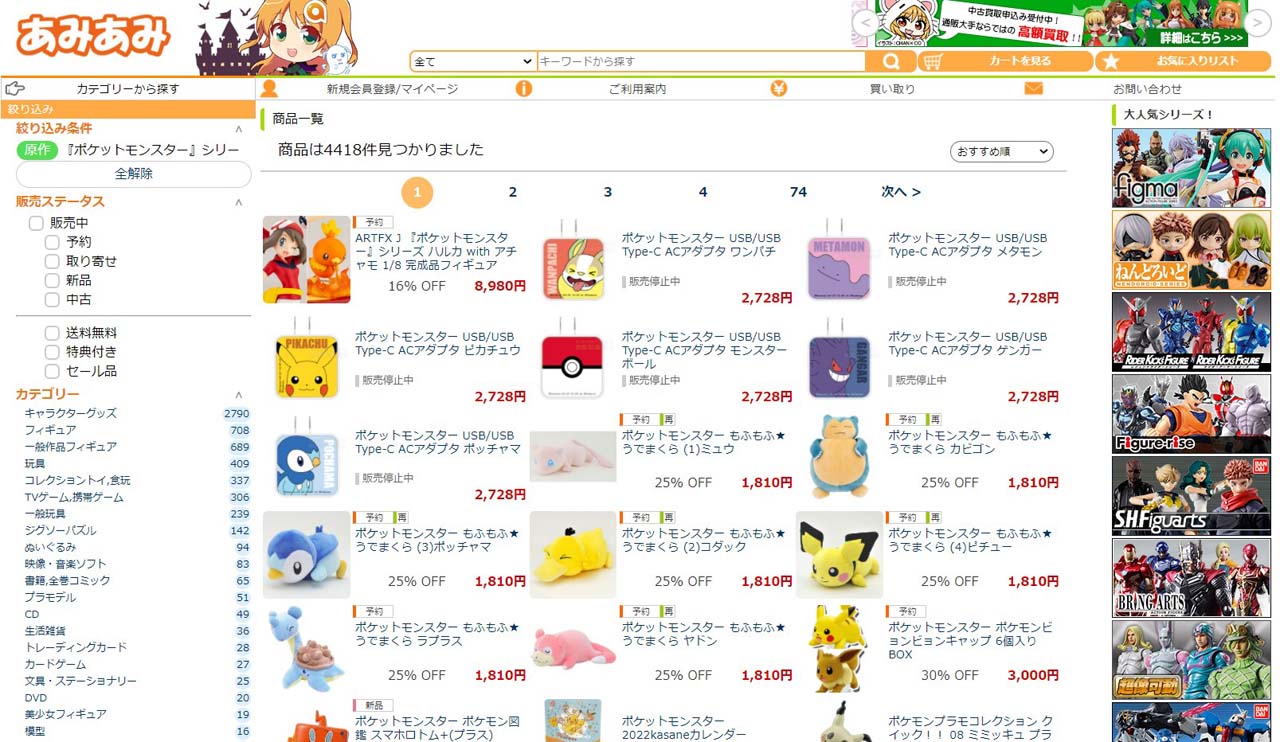This screenshot has height=742, width=1280.
Task: Tap the orange search magnifier button
Action: tap(890, 61)
